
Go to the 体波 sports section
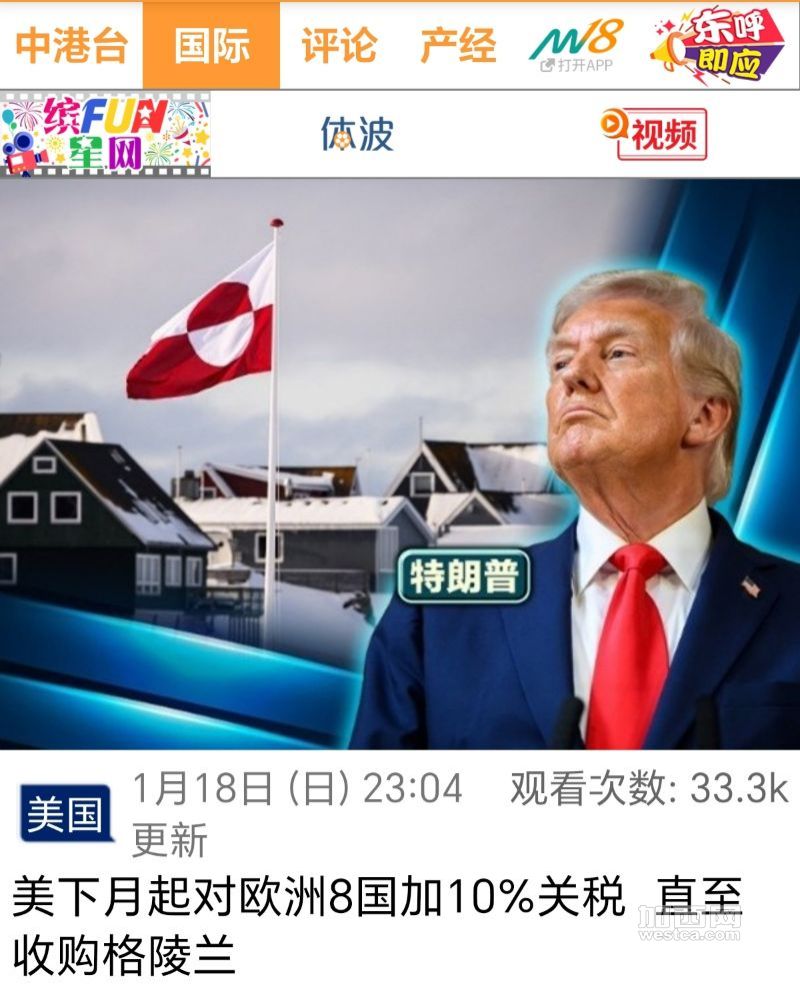click(x=357, y=134)
